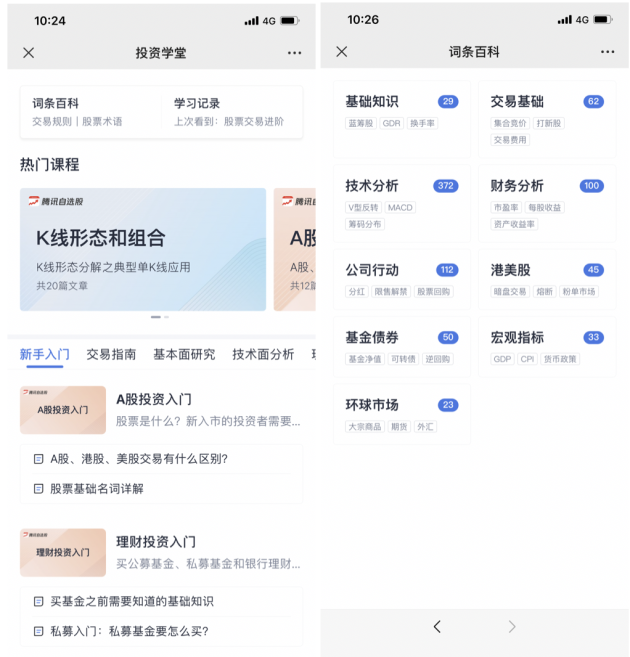
Task: Open the 财务分析 category
Action: tap(546, 196)
